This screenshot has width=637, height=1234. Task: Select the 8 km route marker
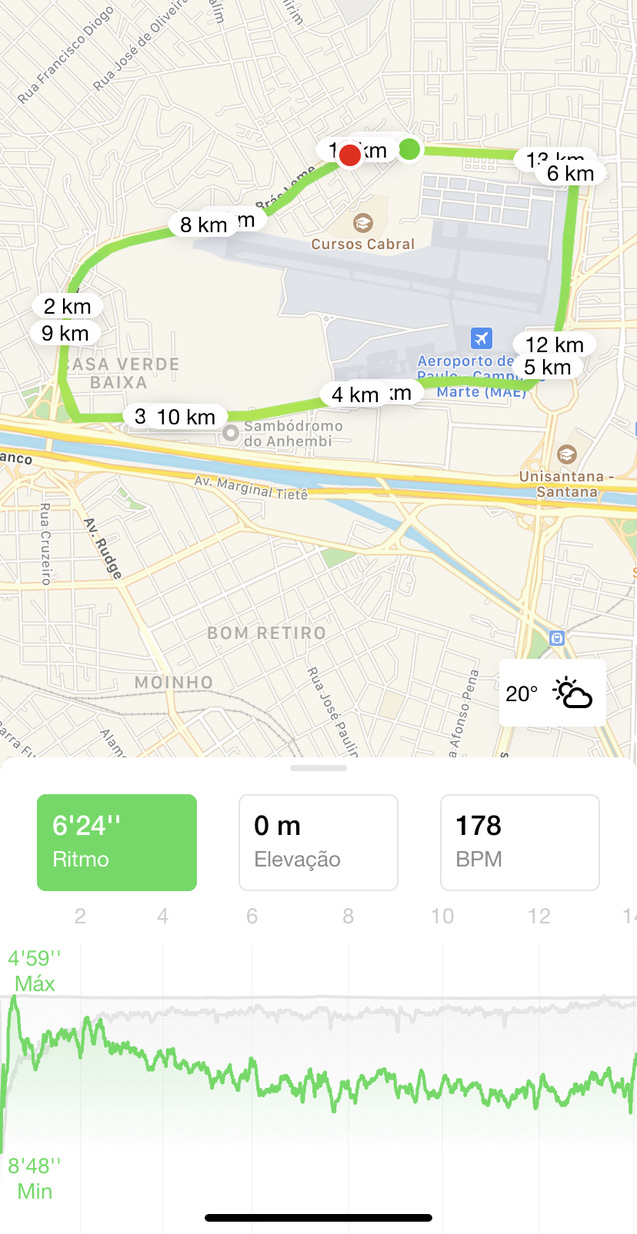[203, 225]
